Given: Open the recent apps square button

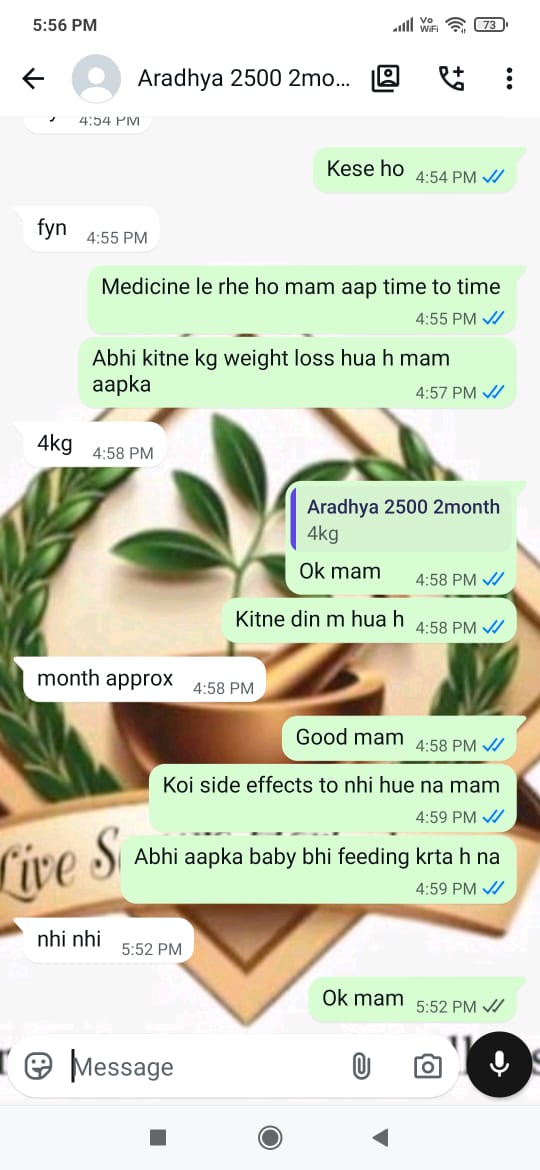Looking at the screenshot, I should coord(157,1137).
